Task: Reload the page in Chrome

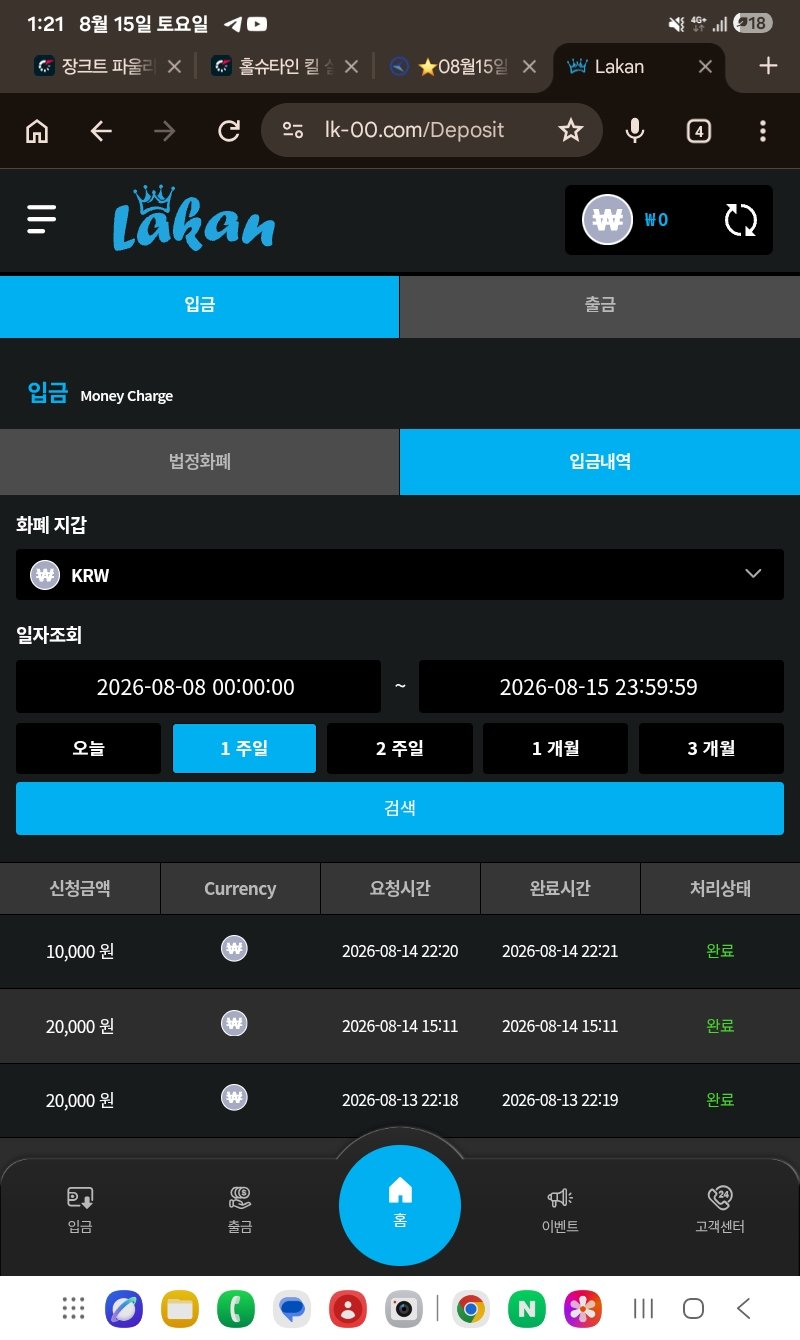Action: [229, 131]
